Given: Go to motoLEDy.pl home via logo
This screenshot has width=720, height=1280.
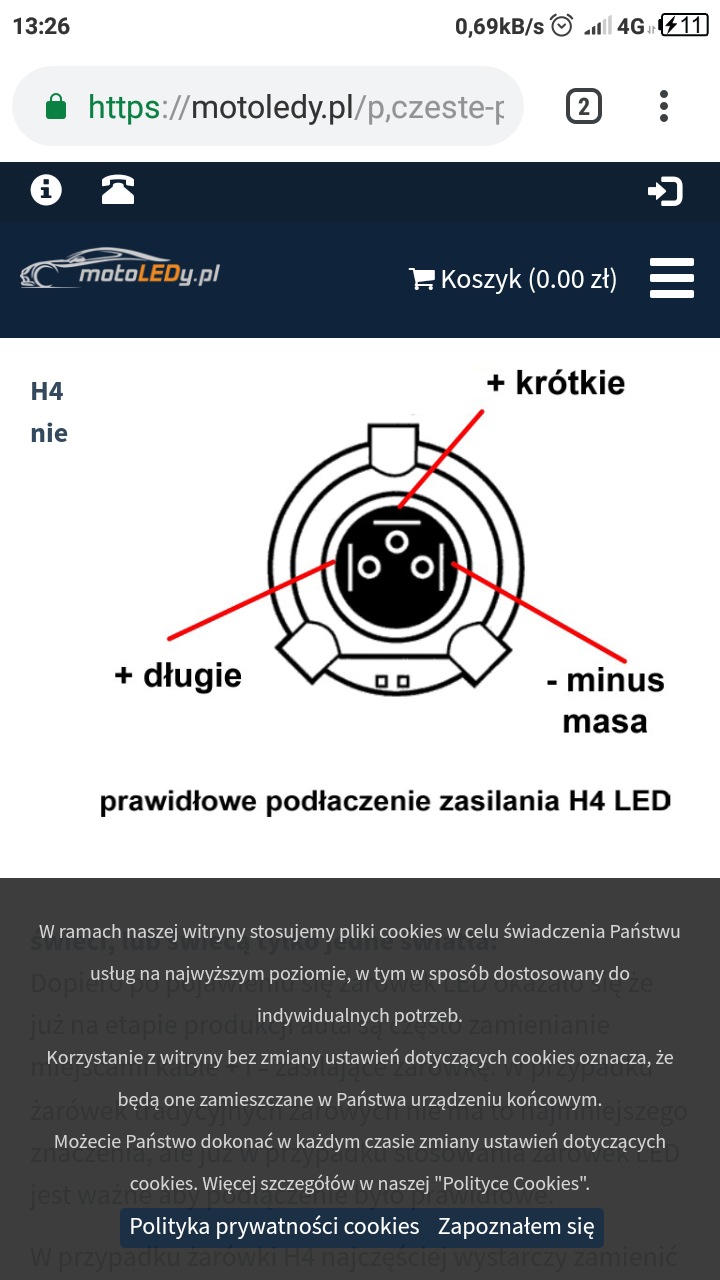Looking at the screenshot, I should pyautogui.click(x=120, y=270).
